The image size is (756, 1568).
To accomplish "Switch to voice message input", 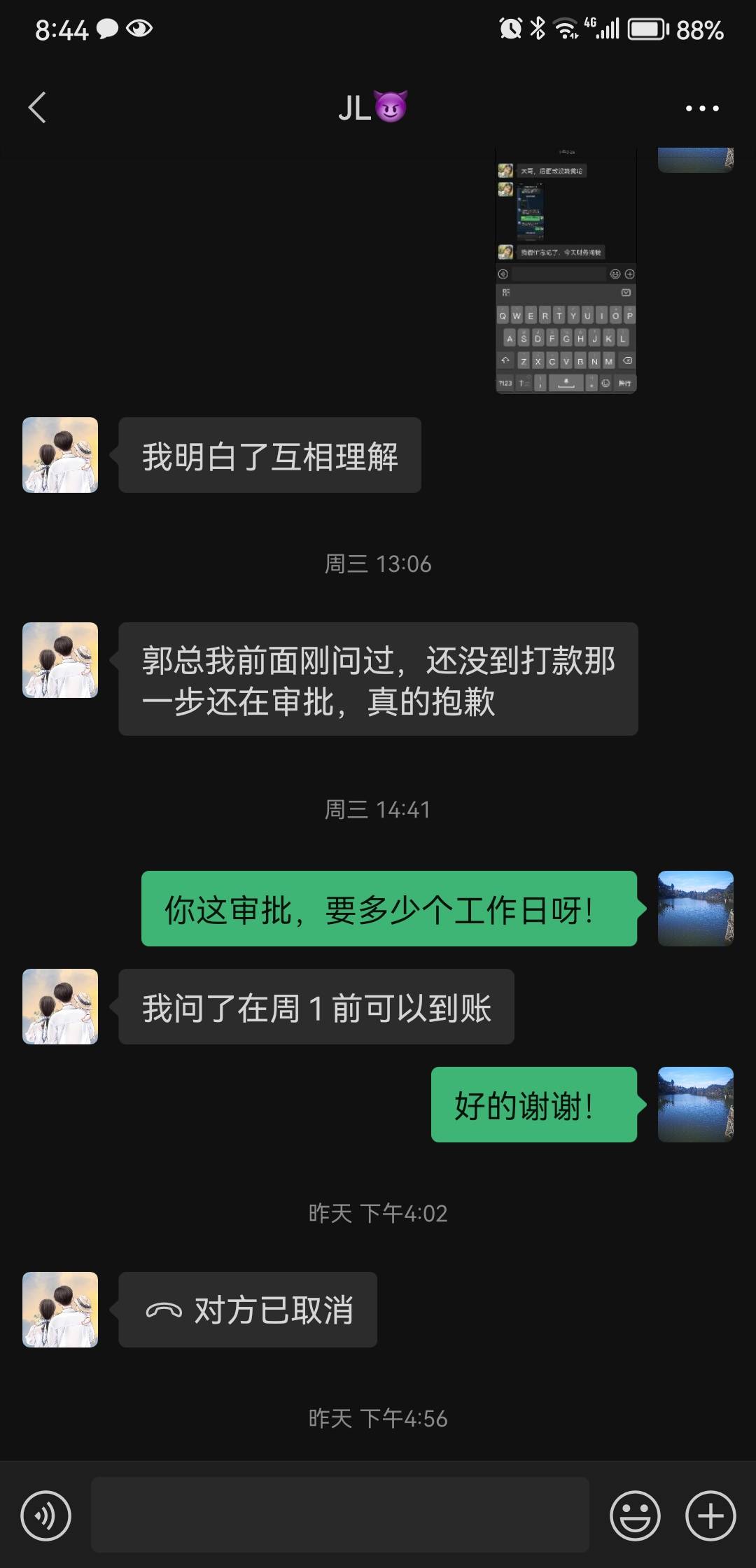I will coord(46,1515).
